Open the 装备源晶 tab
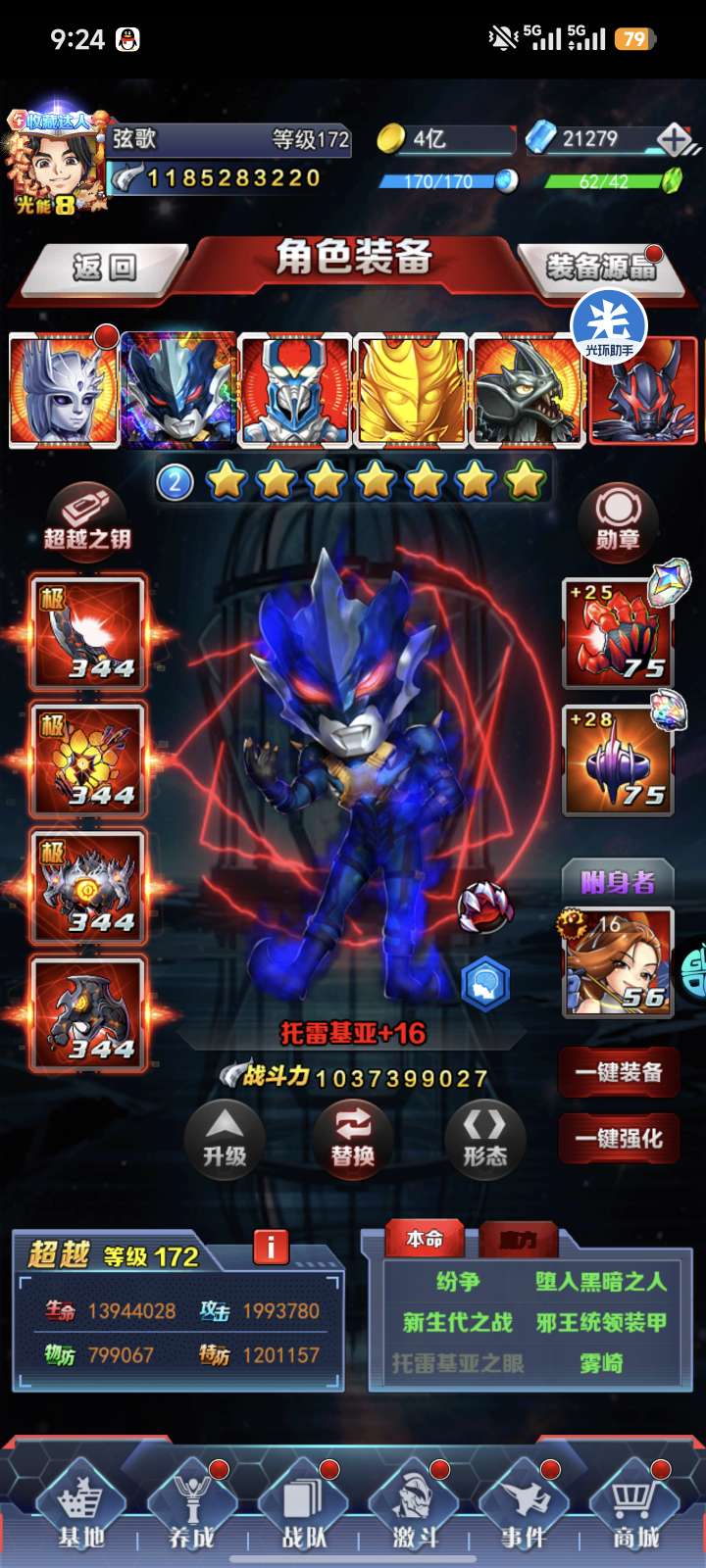The width and height of the screenshot is (706, 1568). pos(600,267)
